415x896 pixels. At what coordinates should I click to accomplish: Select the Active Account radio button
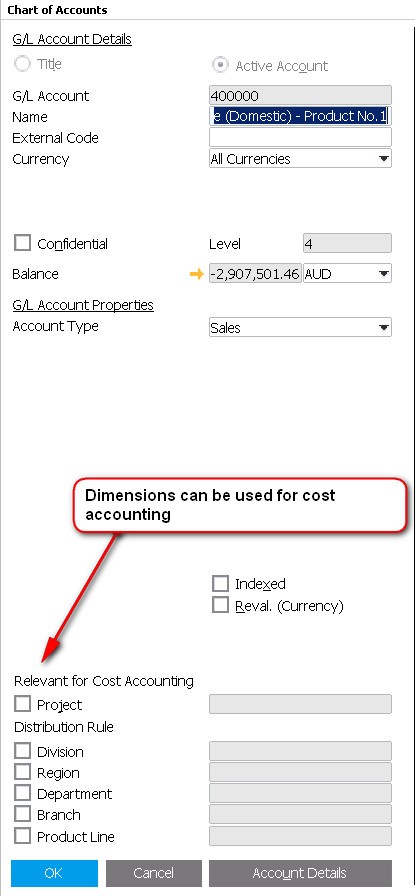(x=220, y=65)
